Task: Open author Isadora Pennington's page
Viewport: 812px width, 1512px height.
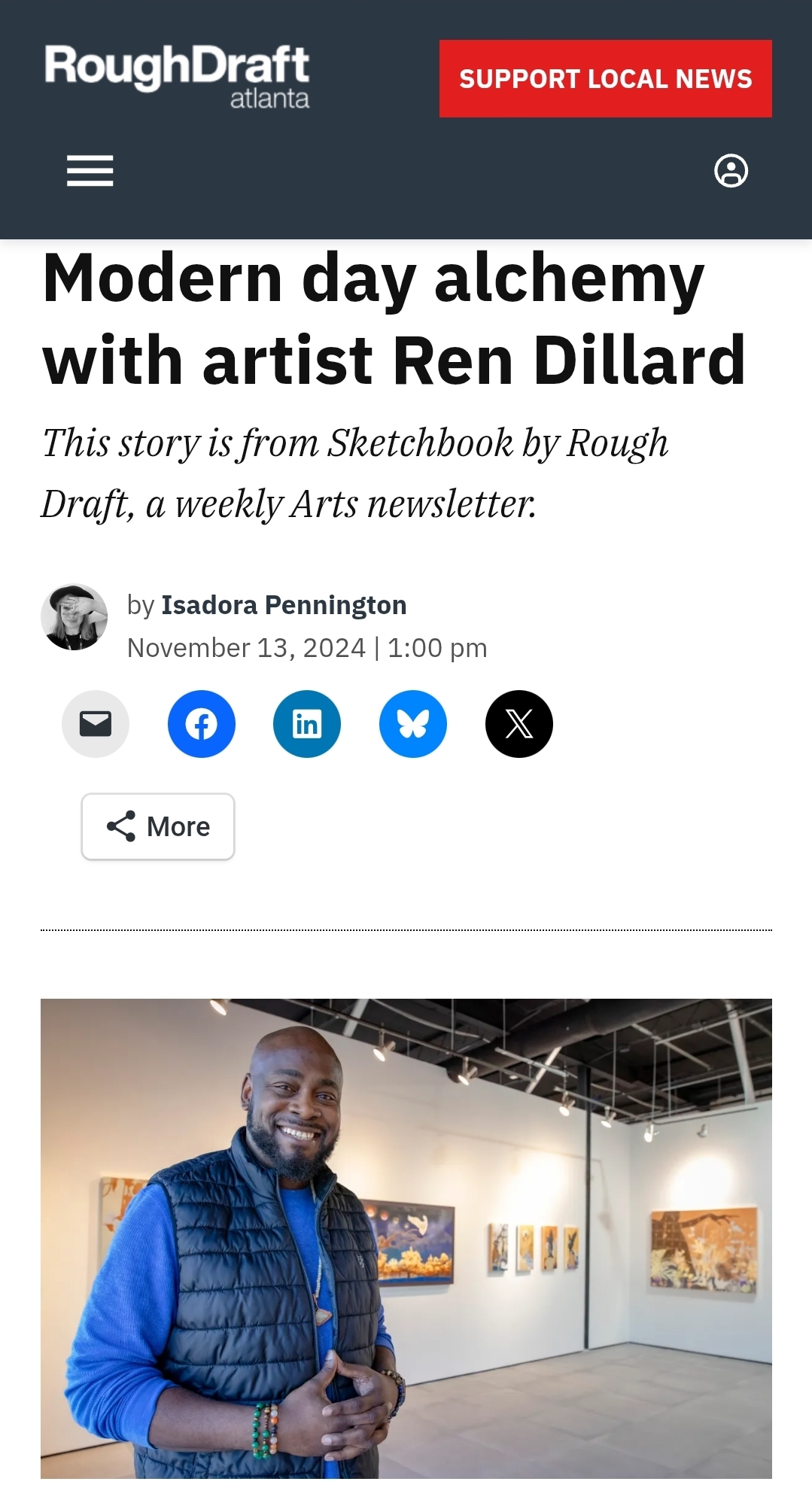Action: (x=284, y=605)
